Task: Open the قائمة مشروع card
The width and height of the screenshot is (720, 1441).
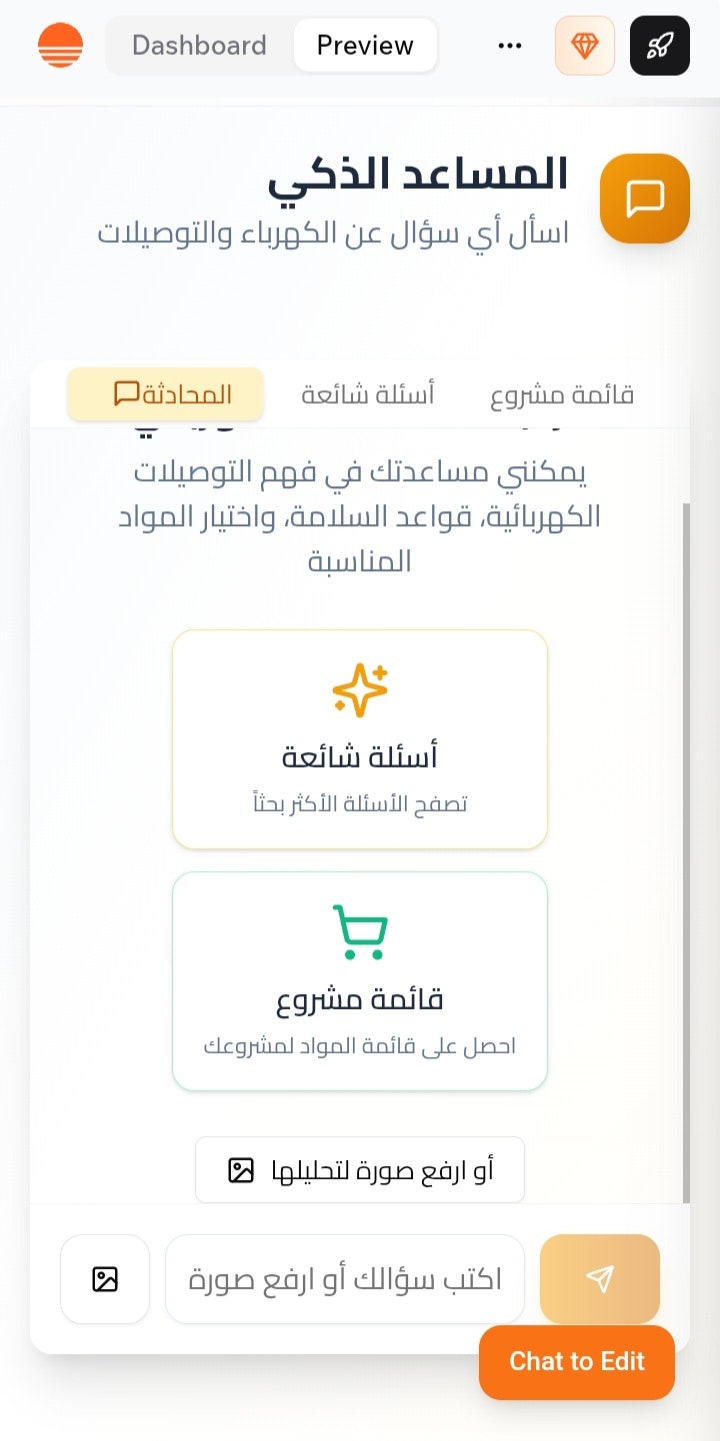Action: pos(359,981)
